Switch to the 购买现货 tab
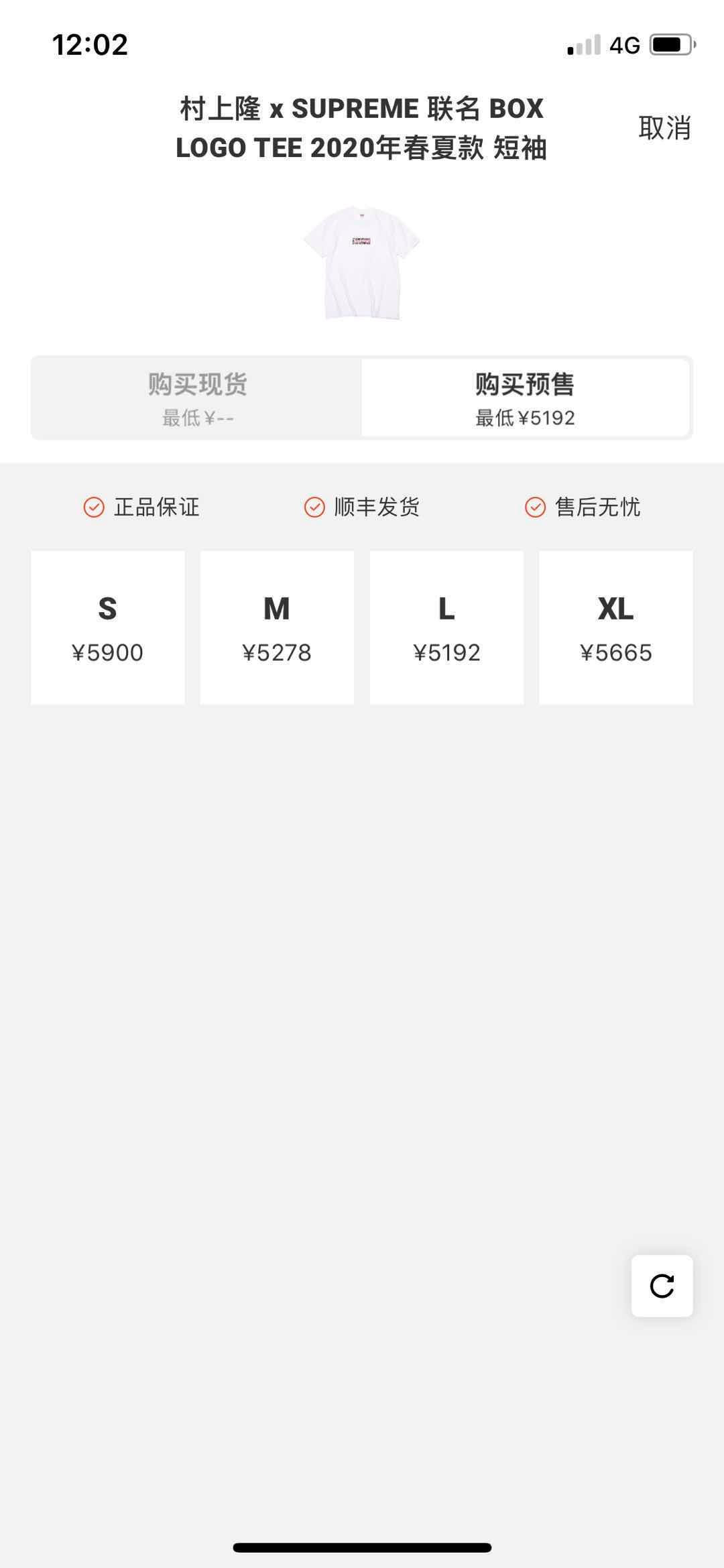This screenshot has height=1568, width=724. pyautogui.click(x=196, y=397)
